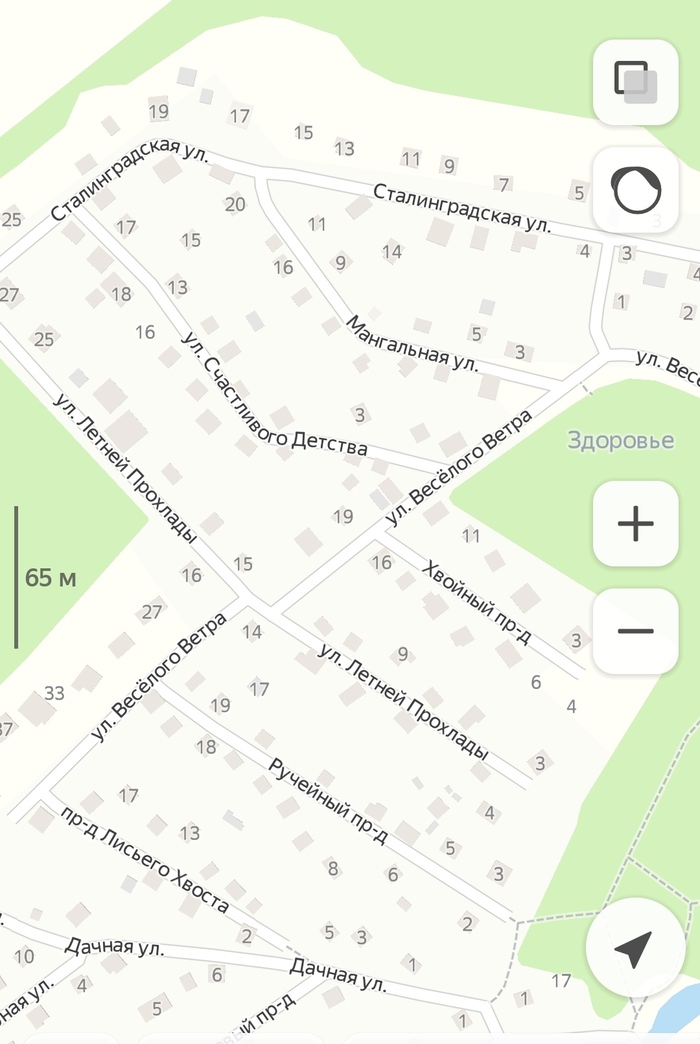Zoom in with the plus button

coord(636,523)
